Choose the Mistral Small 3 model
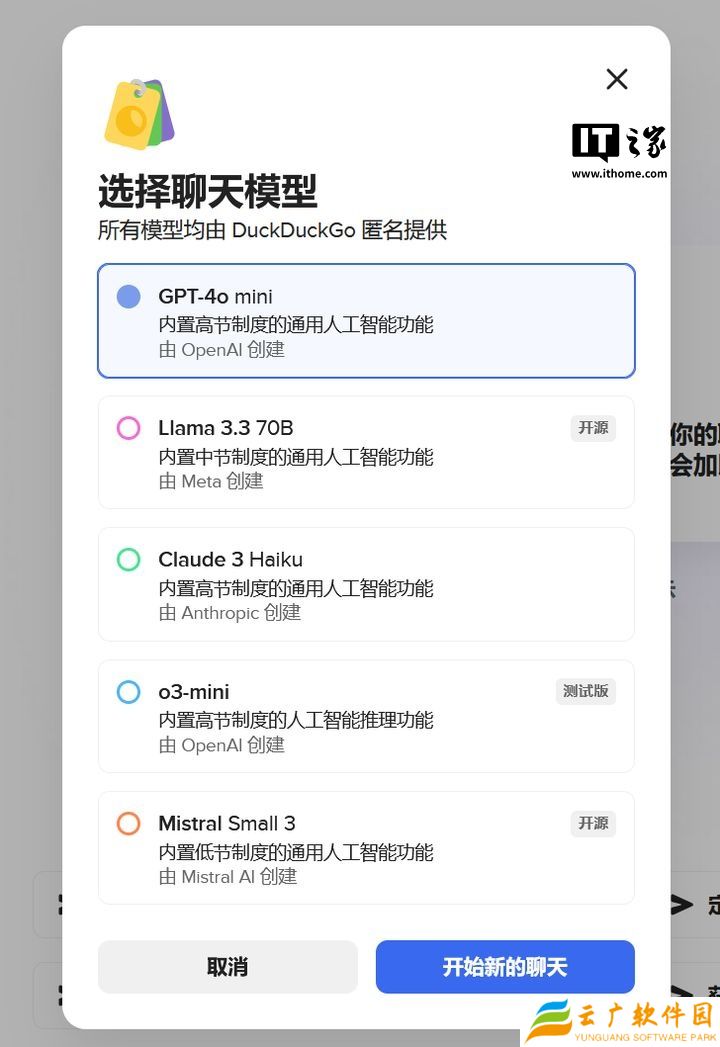720x1047 pixels. coord(366,848)
